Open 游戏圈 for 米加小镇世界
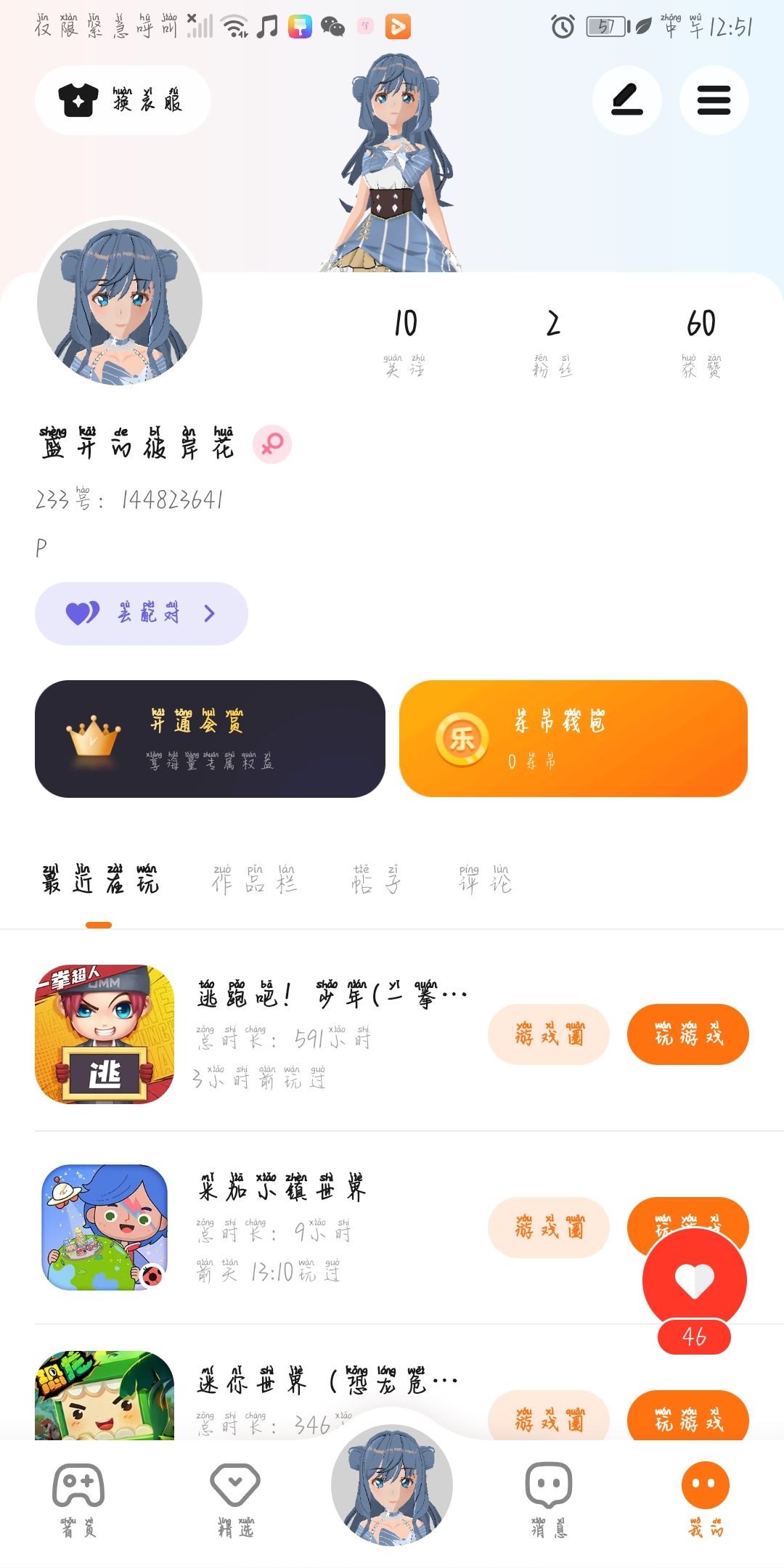The height and width of the screenshot is (1568, 784). pos(549,1228)
